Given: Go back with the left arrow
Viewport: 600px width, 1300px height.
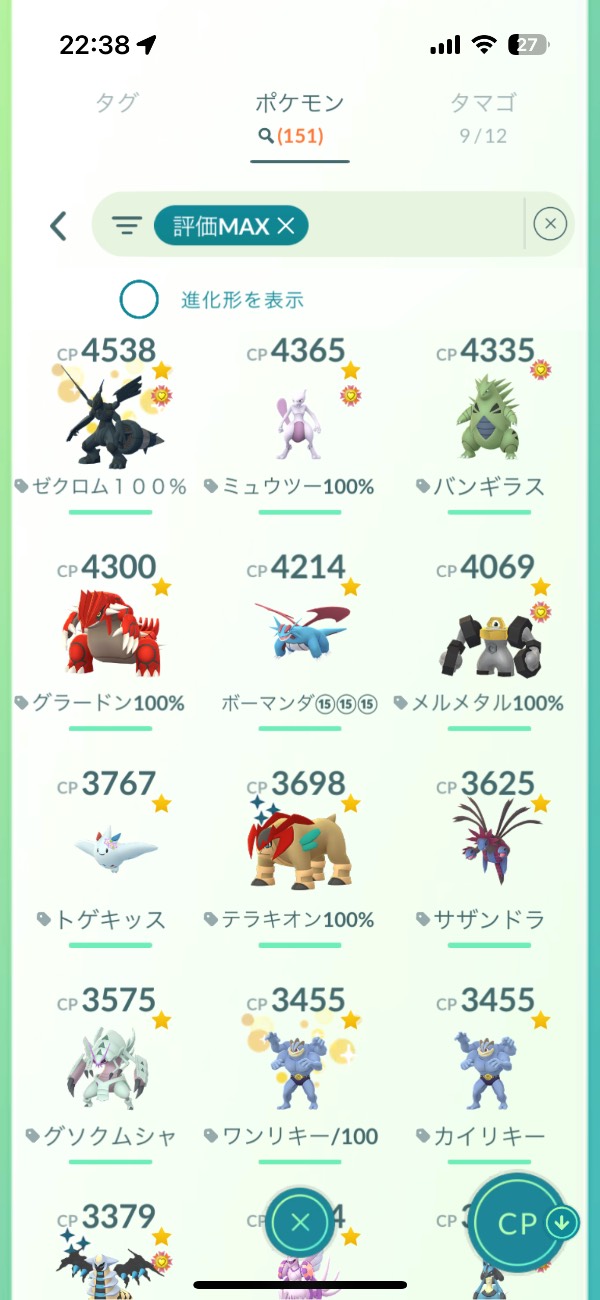Looking at the screenshot, I should coord(58,226).
